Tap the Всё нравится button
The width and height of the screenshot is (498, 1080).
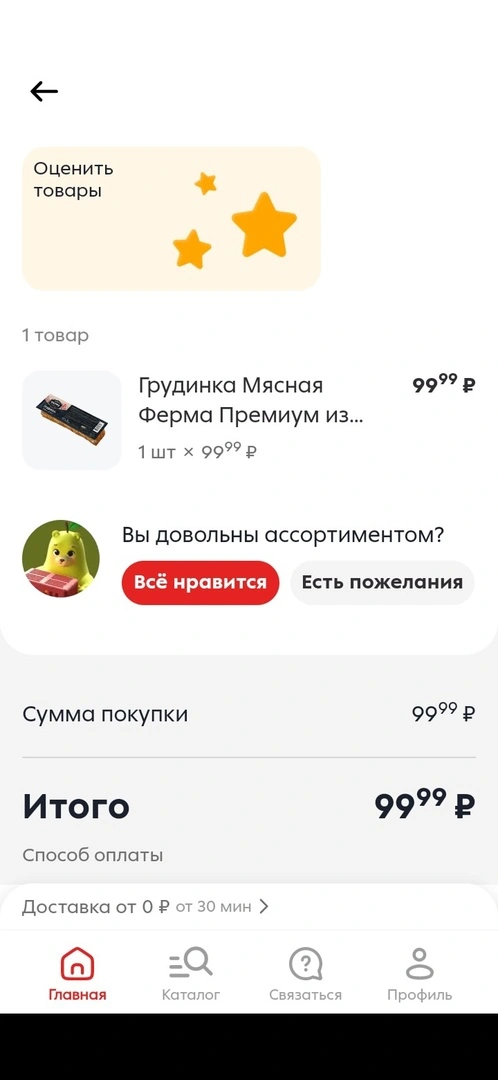click(200, 583)
